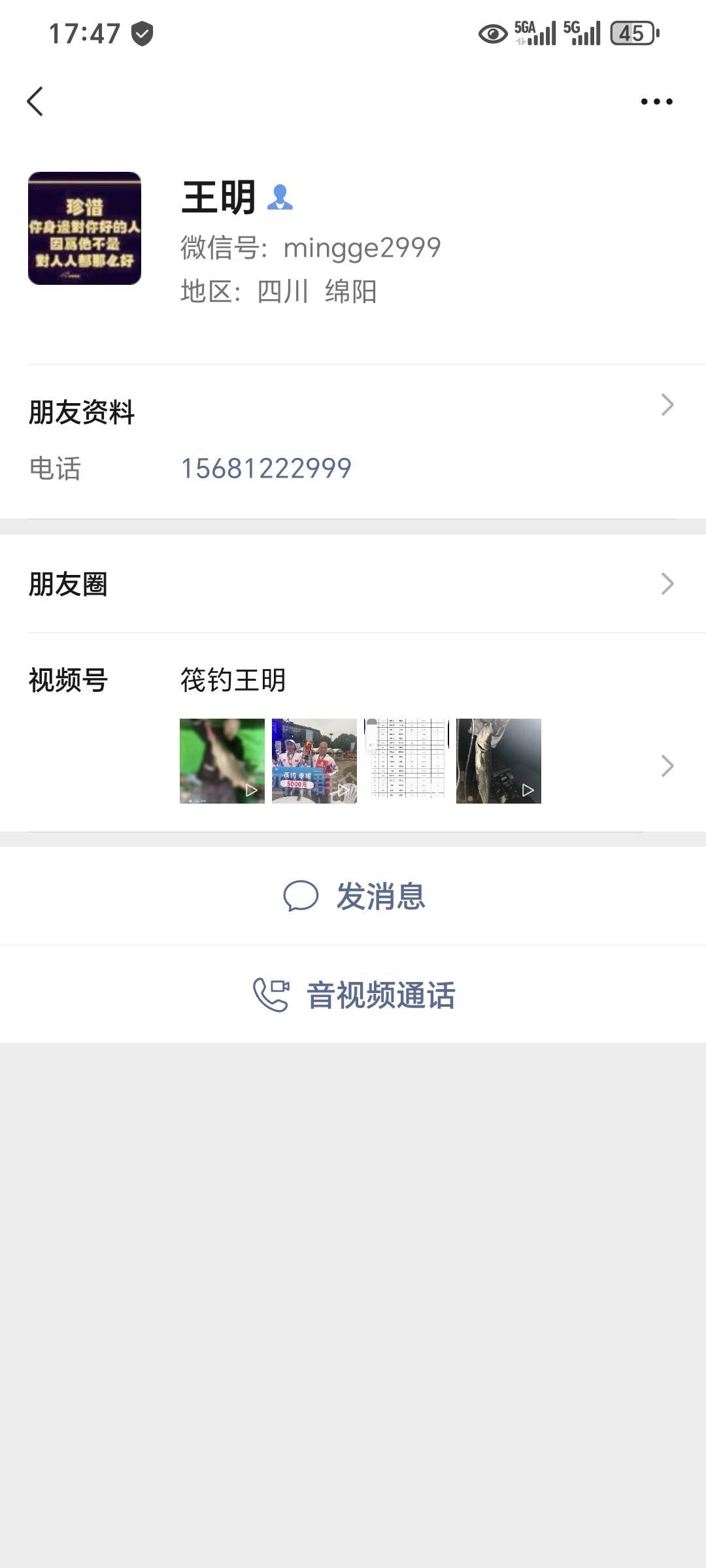This screenshot has height=1568, width=706.
Task: Open the three-dot overflow menu
Action: [x=656, y=101]
